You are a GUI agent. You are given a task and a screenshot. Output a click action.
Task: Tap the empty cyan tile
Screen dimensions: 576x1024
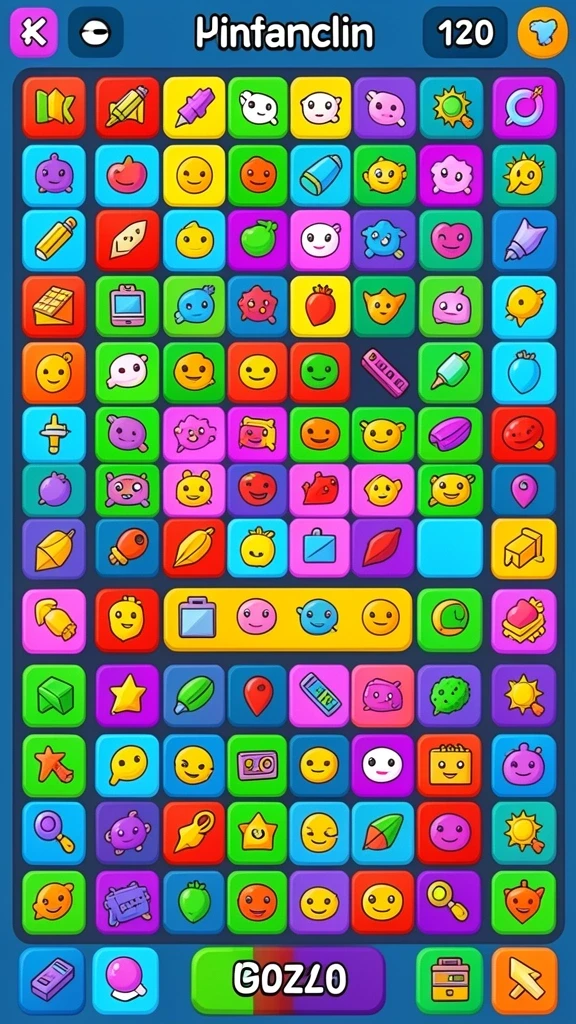(450, 547)
